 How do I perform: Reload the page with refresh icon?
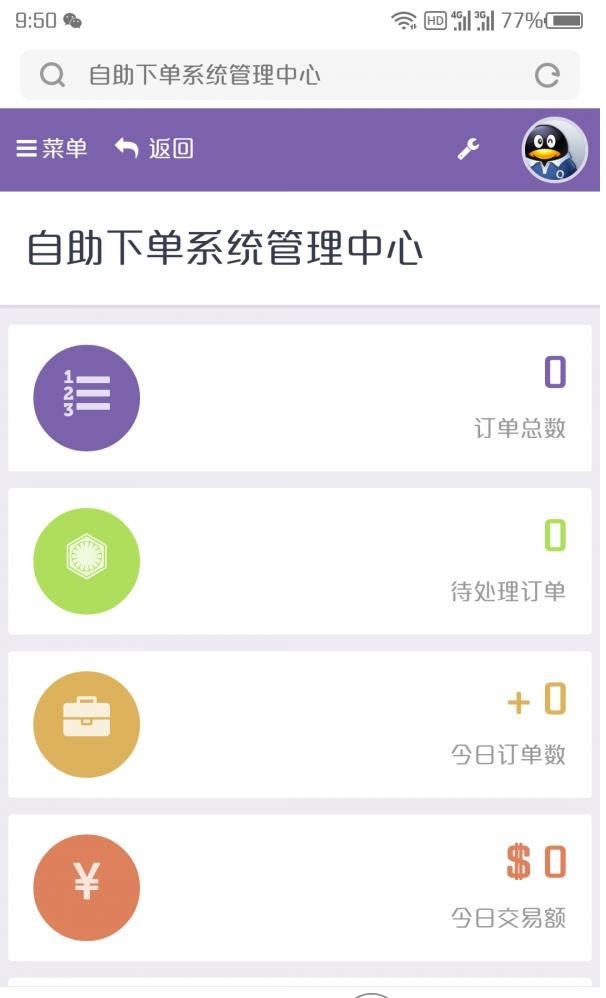(547, 75)
